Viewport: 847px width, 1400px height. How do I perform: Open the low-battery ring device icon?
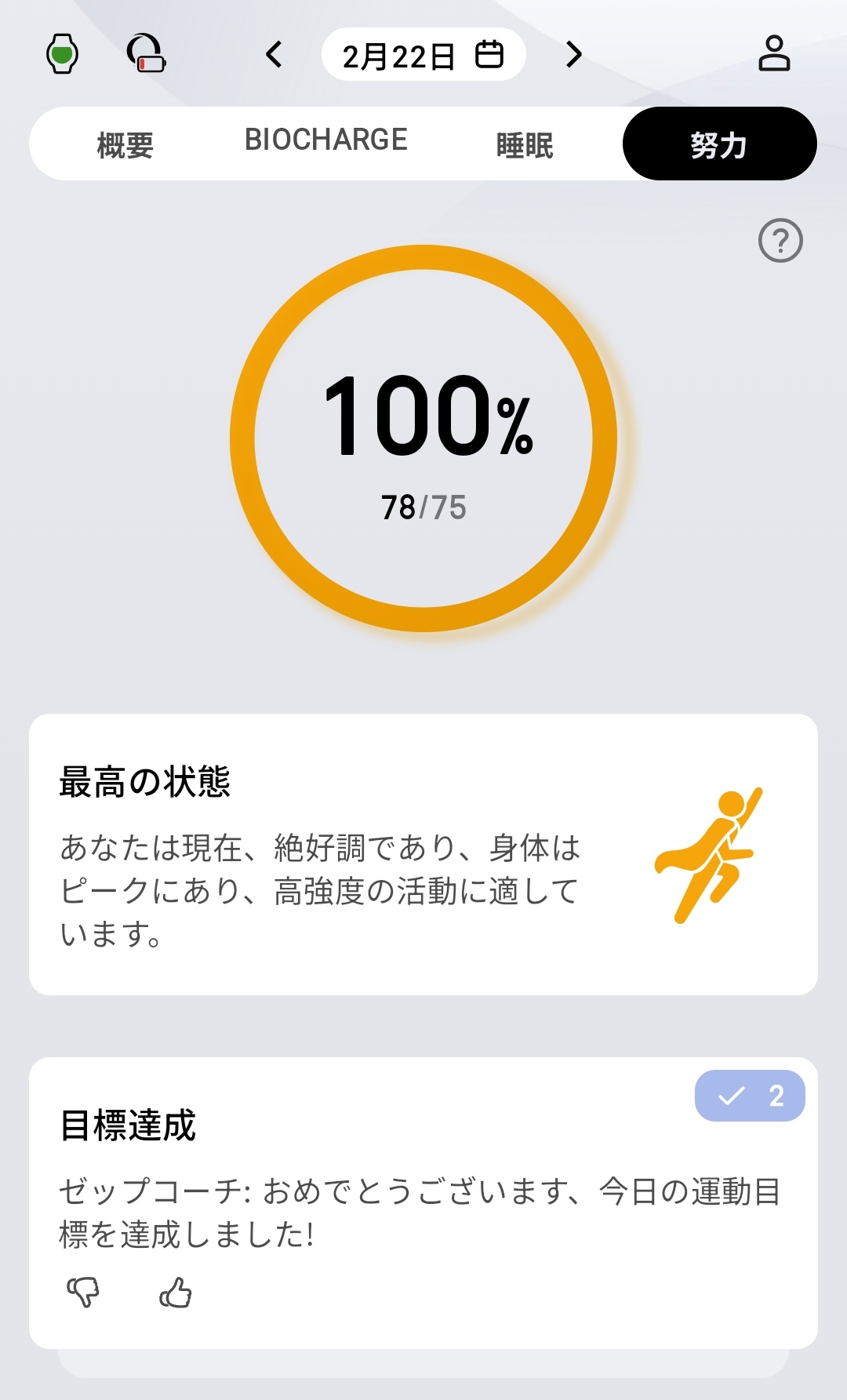click(x=146, y=54)
